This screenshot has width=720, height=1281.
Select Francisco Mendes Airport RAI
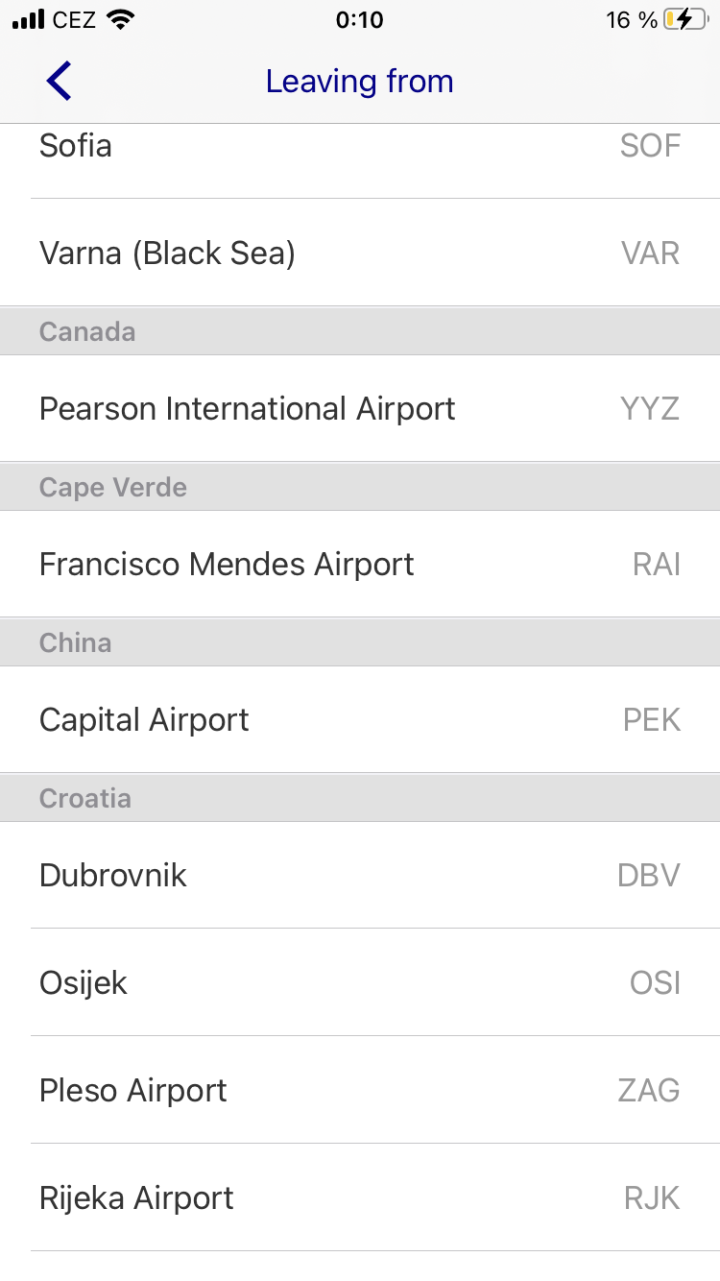(x=360, y=565)
